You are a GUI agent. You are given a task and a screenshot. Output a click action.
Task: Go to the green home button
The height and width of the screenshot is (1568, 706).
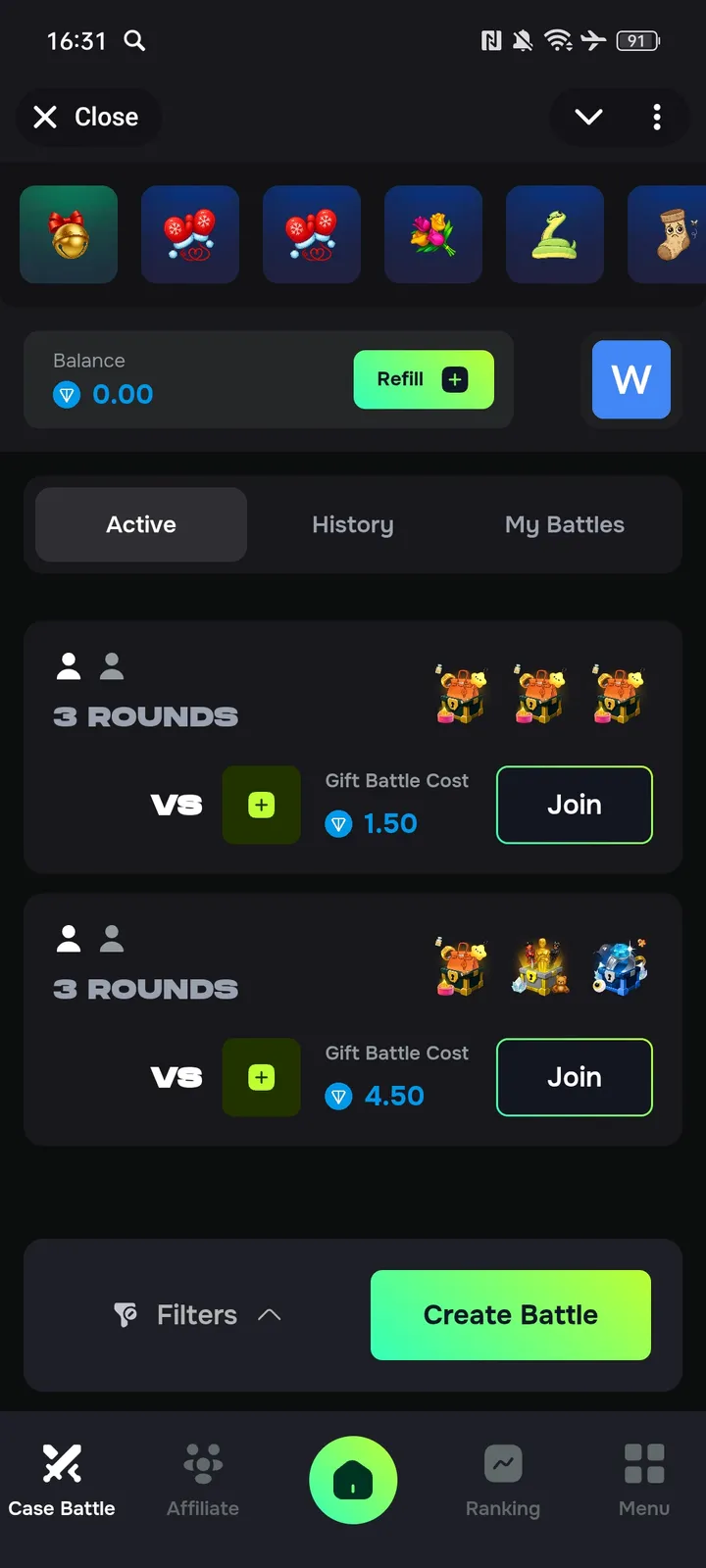(x=353, y=1480)
